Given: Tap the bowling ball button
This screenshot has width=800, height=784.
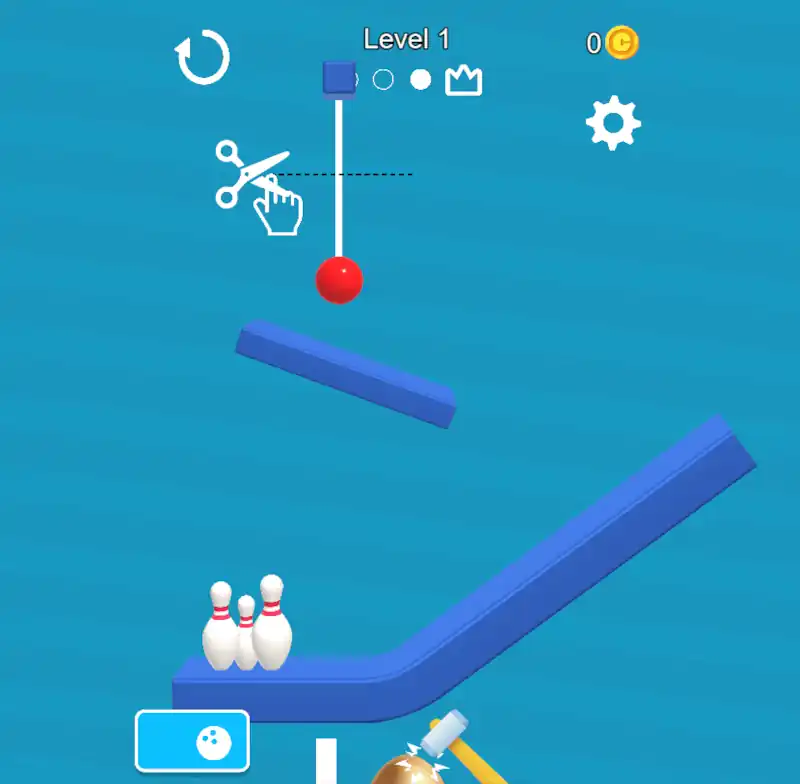Looking at the screenshot, I should (x=192, y=741).
